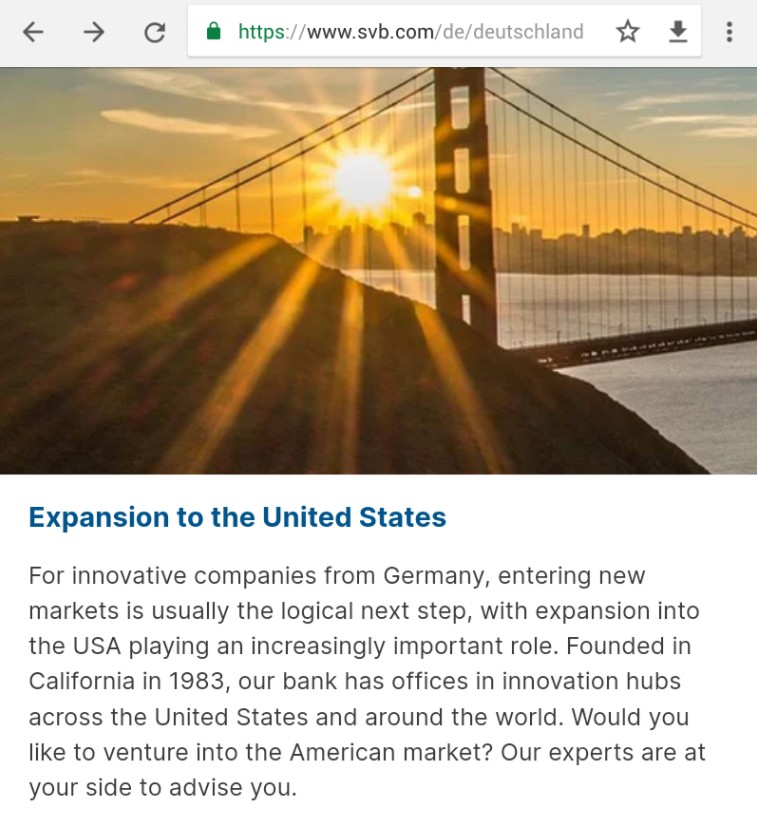Bookmark this page with the star

tap(628, 31)
